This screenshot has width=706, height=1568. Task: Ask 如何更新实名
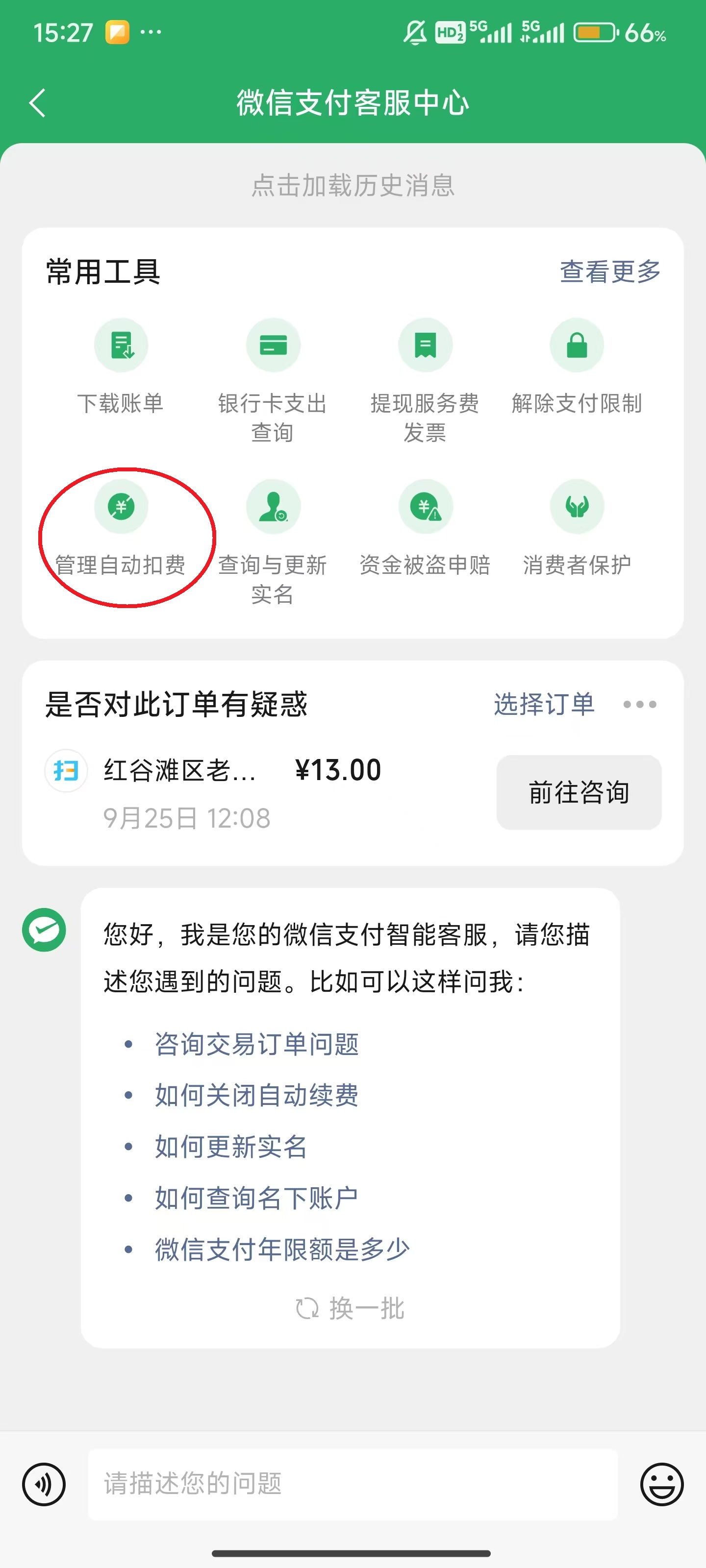[231, 1147]
